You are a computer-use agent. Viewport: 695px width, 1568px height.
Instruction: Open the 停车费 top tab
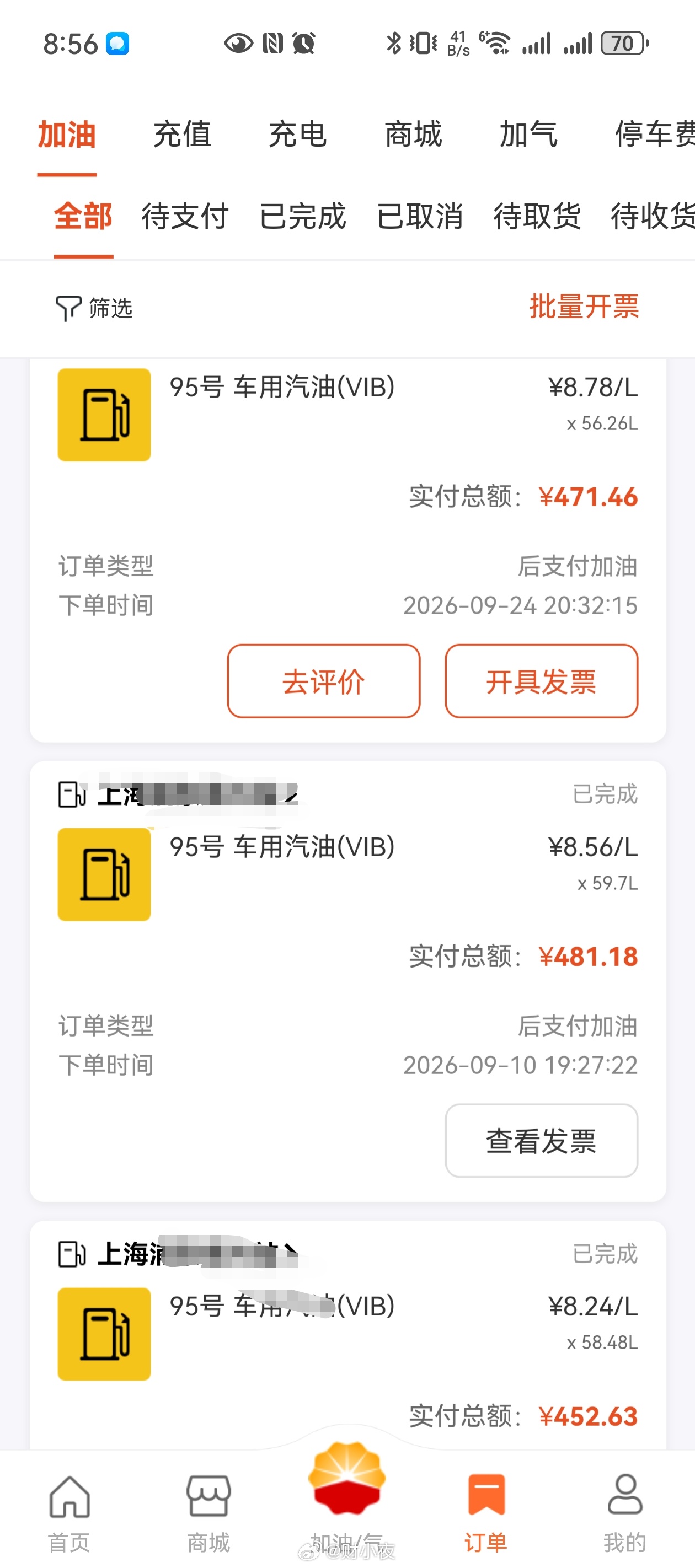655,134
